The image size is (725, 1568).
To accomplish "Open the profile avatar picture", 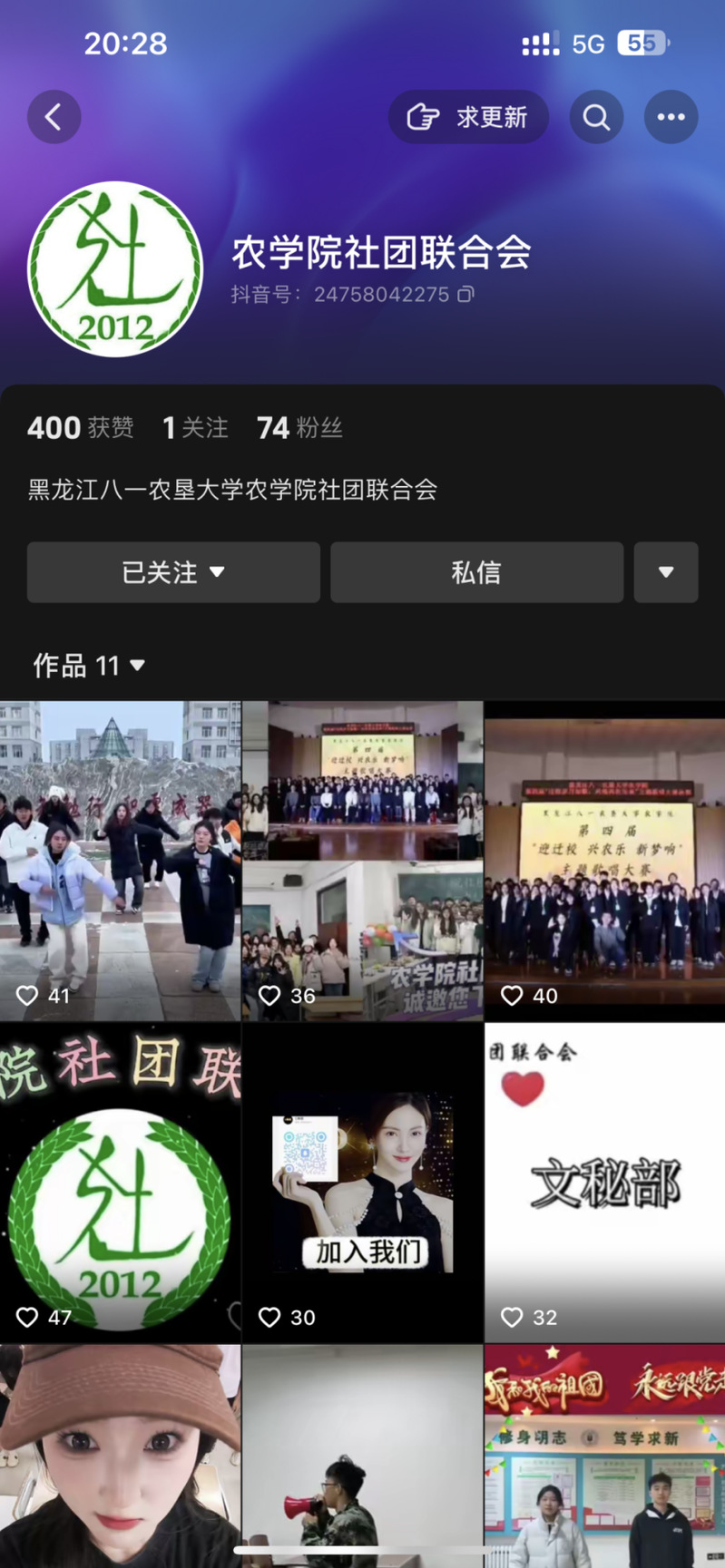I will tap(115, 269).
